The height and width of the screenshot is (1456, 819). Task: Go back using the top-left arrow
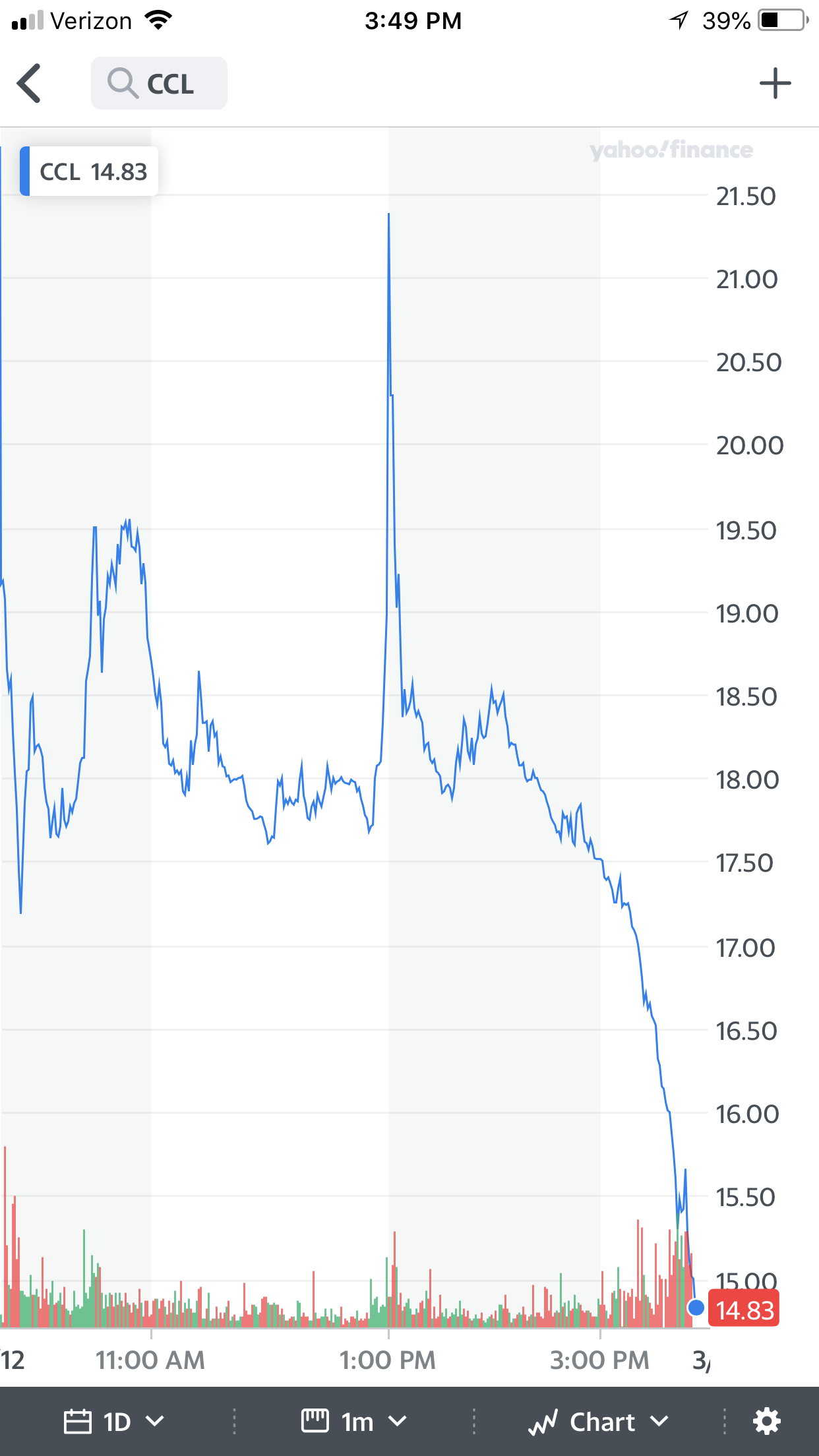pos(30,84)
